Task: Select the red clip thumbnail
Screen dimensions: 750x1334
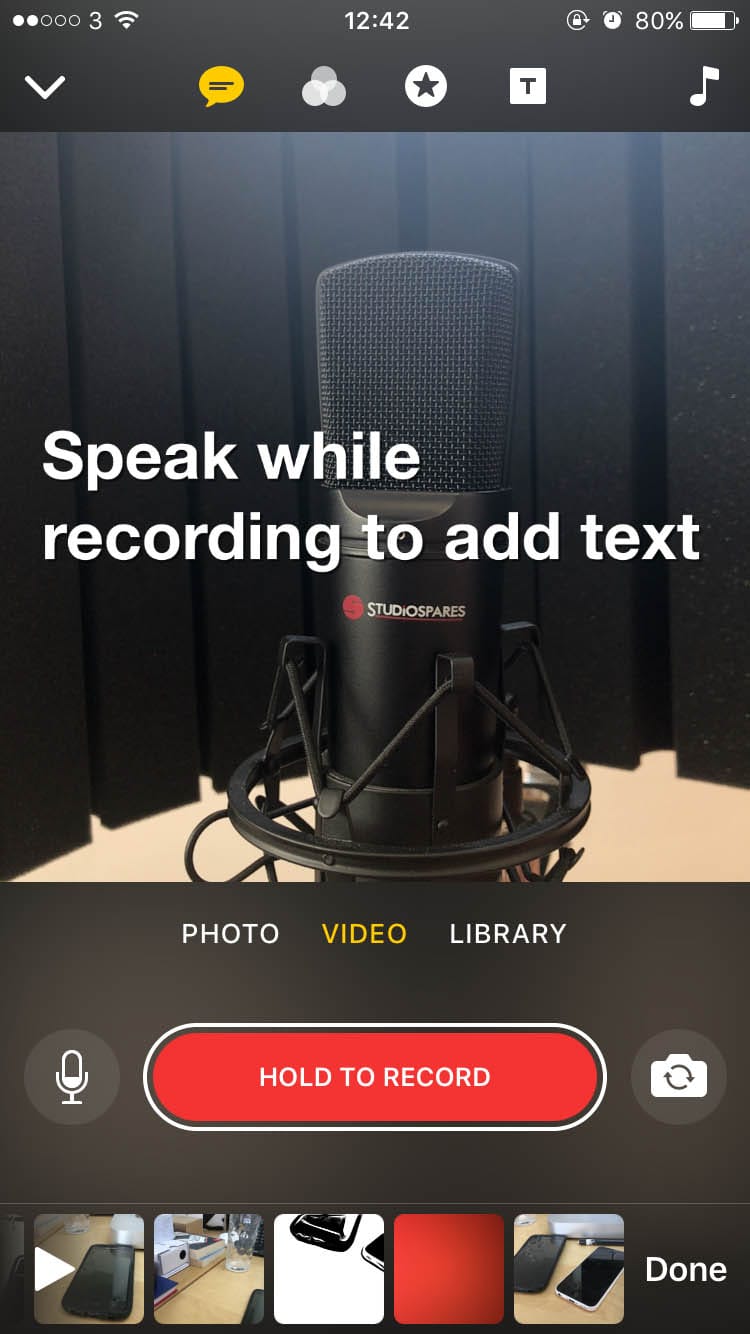Action: (x=449, y=1269)
